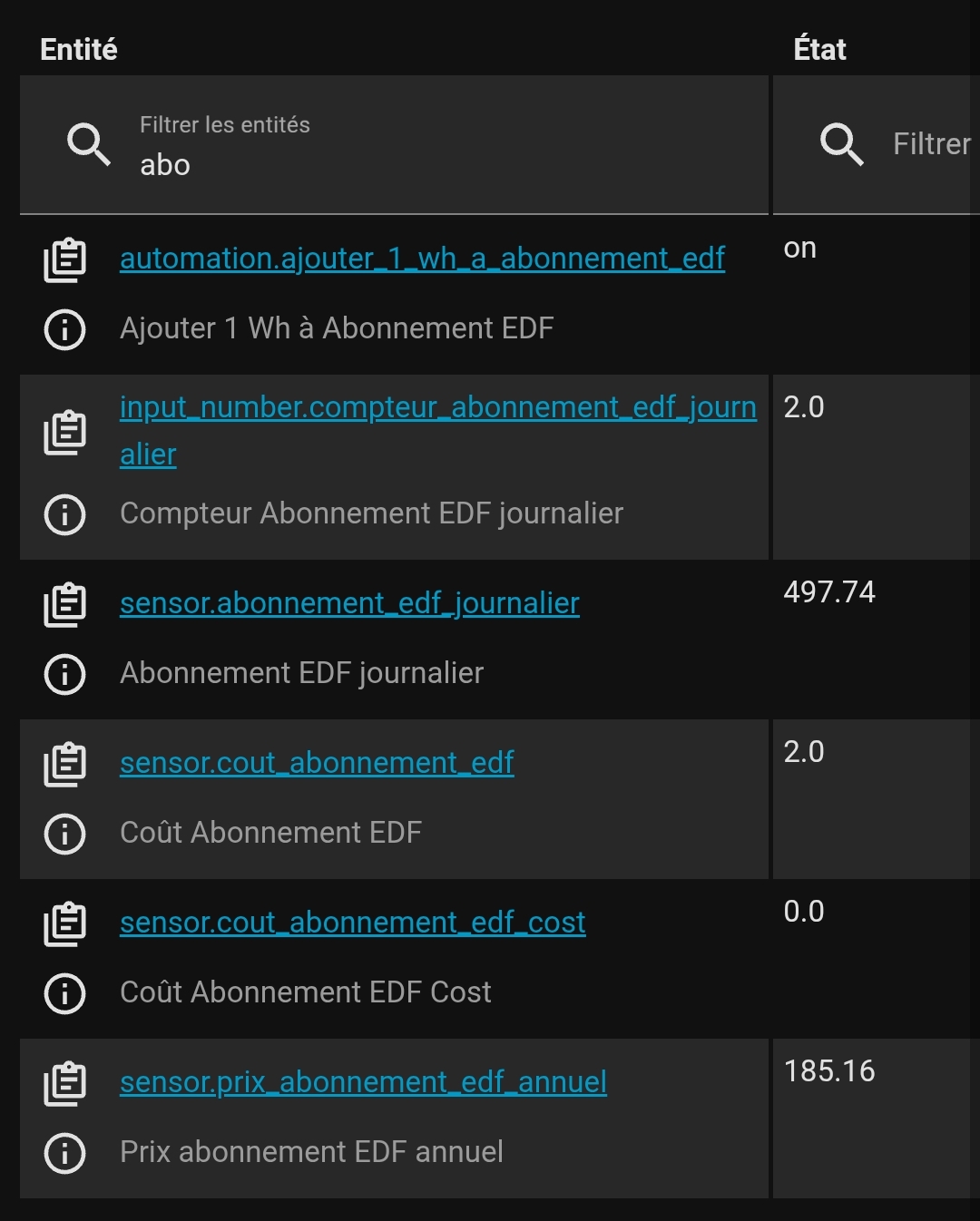This screenshot has height=1221, width=980.
Task: Copy the sensor.cout_abonnement_edf_cost entity ID
Action: tap(65, 924)
